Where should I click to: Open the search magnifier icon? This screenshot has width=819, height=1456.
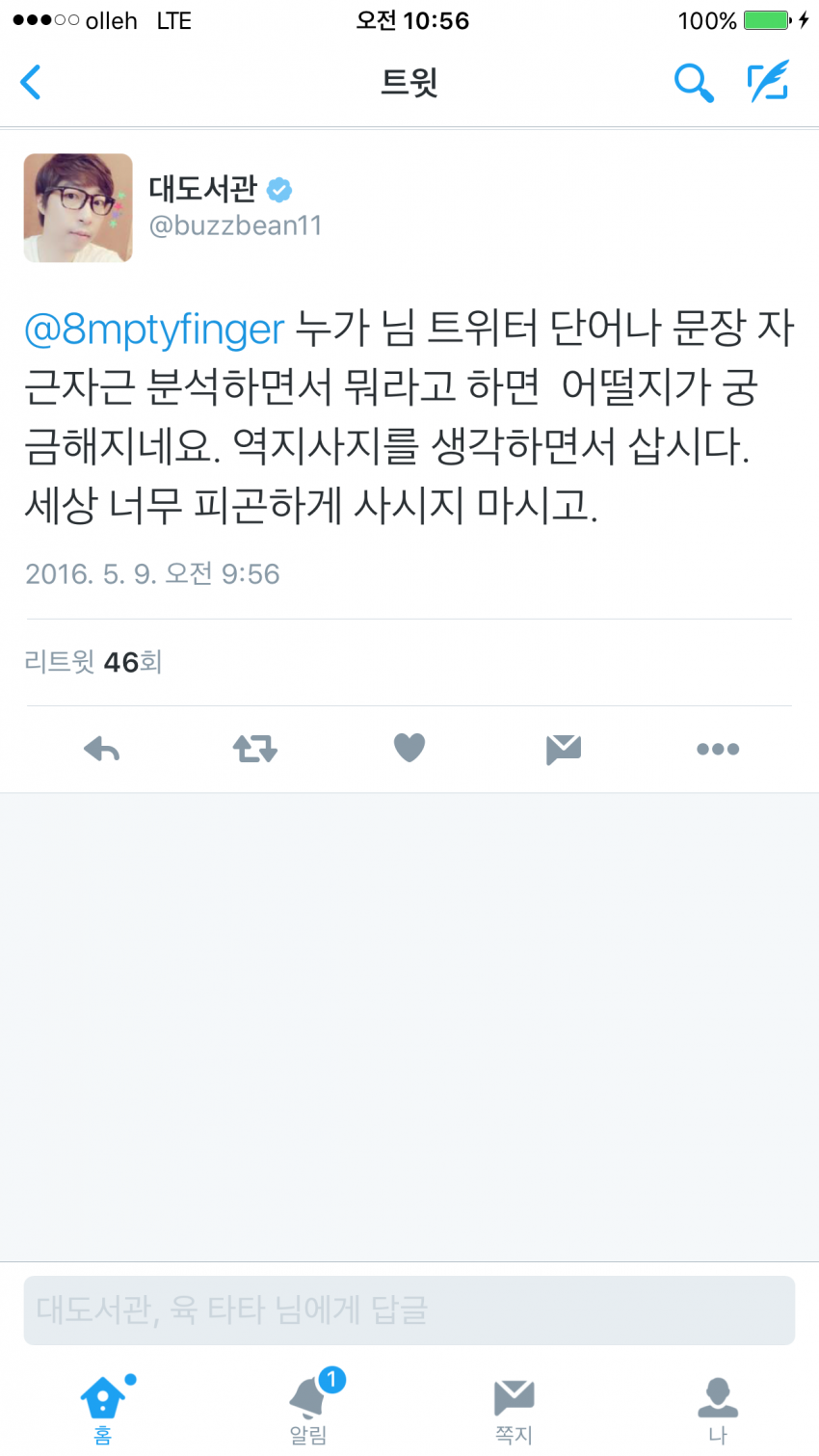coord(693,83)
